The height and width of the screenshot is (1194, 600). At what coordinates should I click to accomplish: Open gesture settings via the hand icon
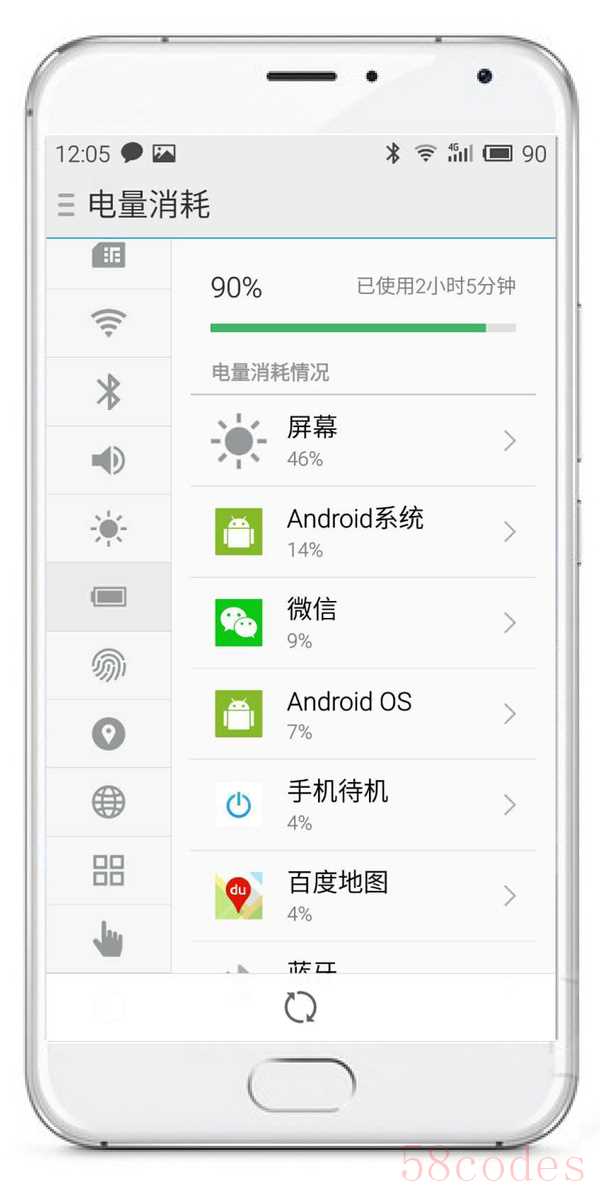[x=108, y=939]
